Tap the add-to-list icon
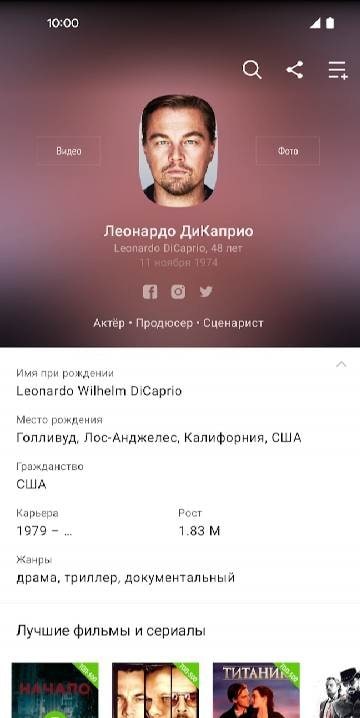 pos(338,70)
